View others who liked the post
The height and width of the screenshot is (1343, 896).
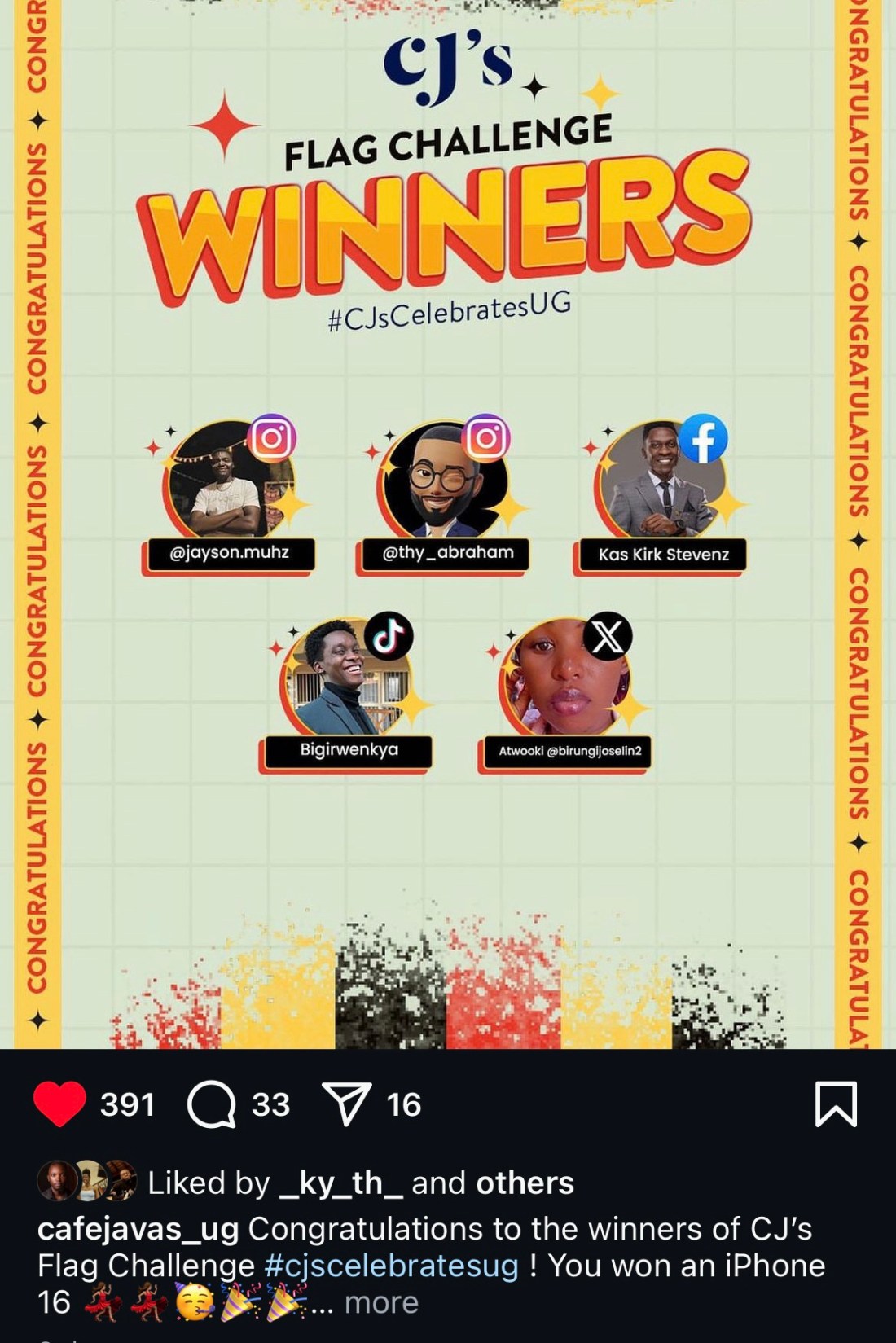525,1183
